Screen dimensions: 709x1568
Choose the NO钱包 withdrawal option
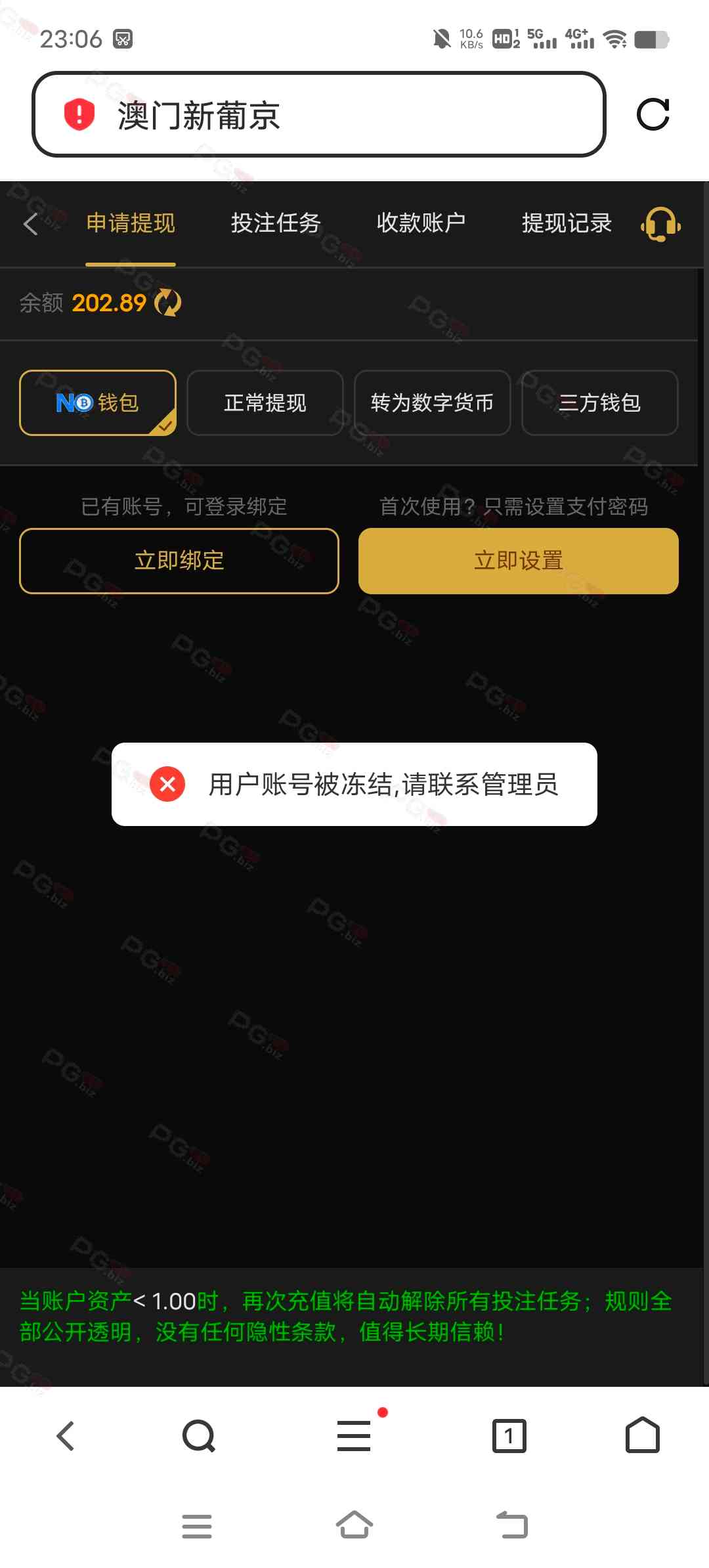click(98, 403)
